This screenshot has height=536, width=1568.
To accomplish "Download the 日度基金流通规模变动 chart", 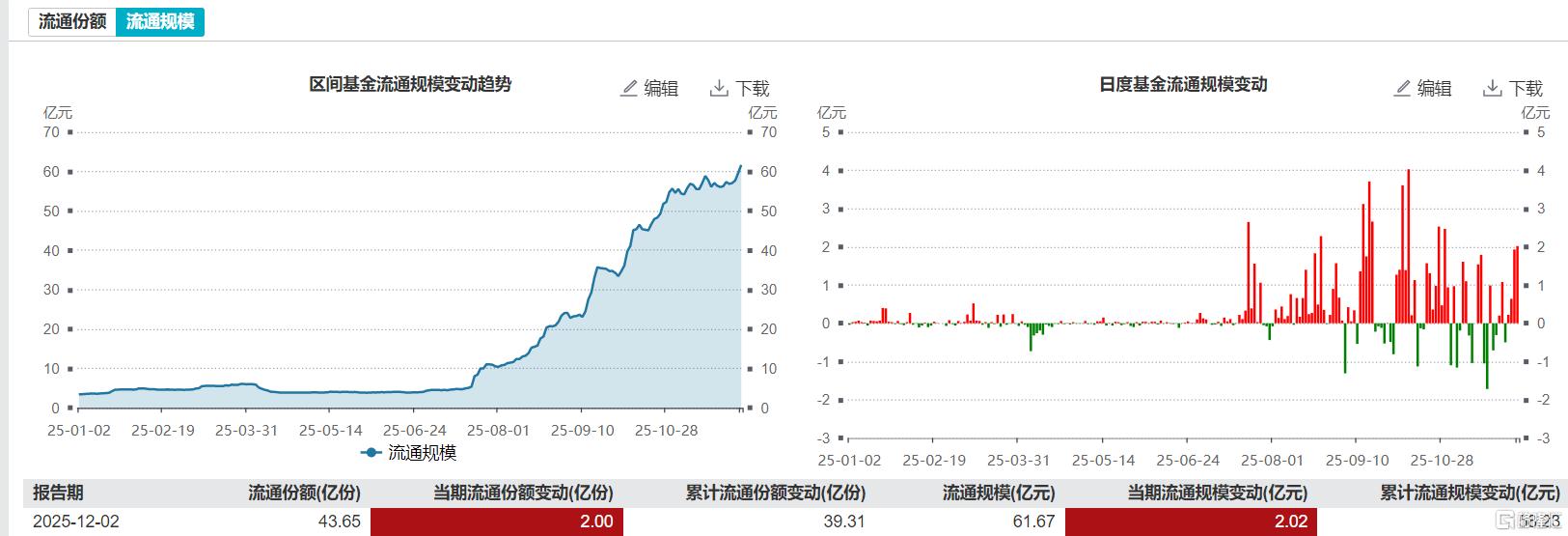I will [x=1513, y=88].
